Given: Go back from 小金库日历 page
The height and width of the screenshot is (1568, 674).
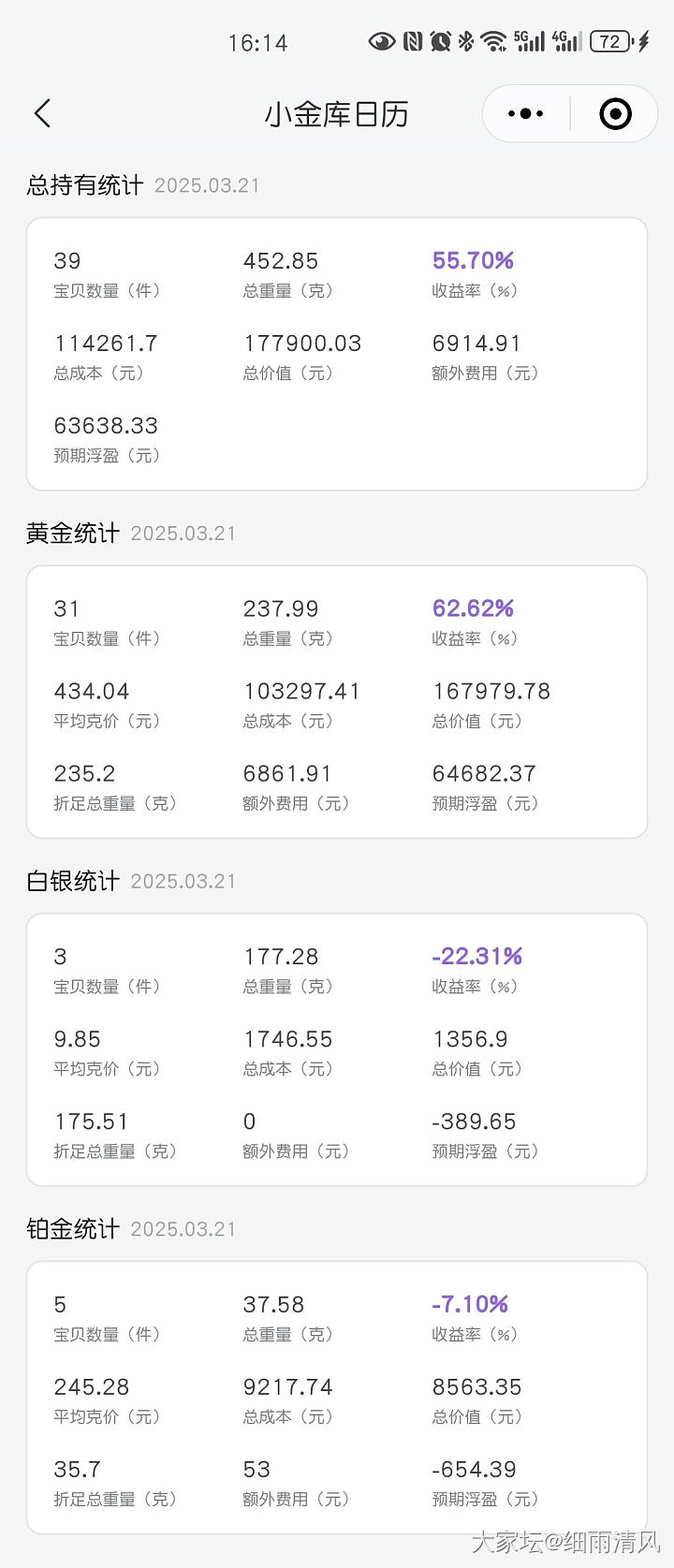Looking at the screenshot, I should [42, 113].
